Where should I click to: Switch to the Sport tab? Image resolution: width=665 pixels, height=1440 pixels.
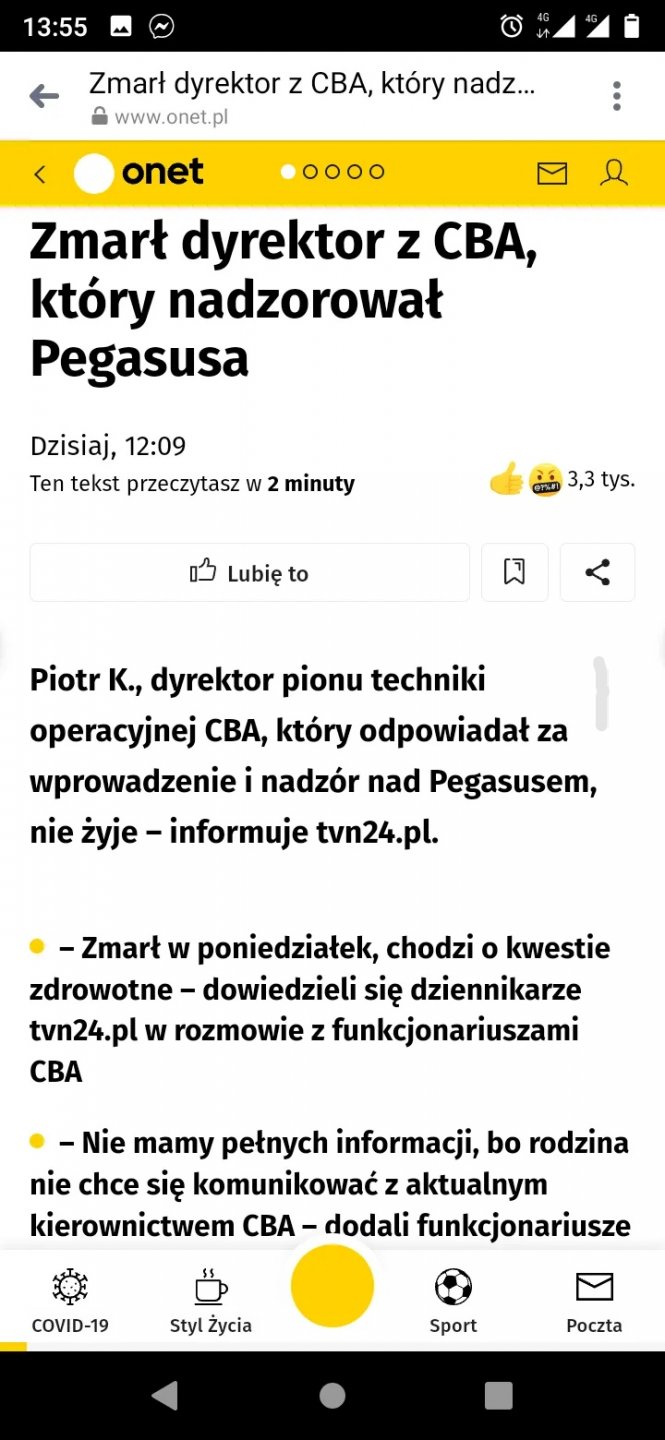[453, 1300]
